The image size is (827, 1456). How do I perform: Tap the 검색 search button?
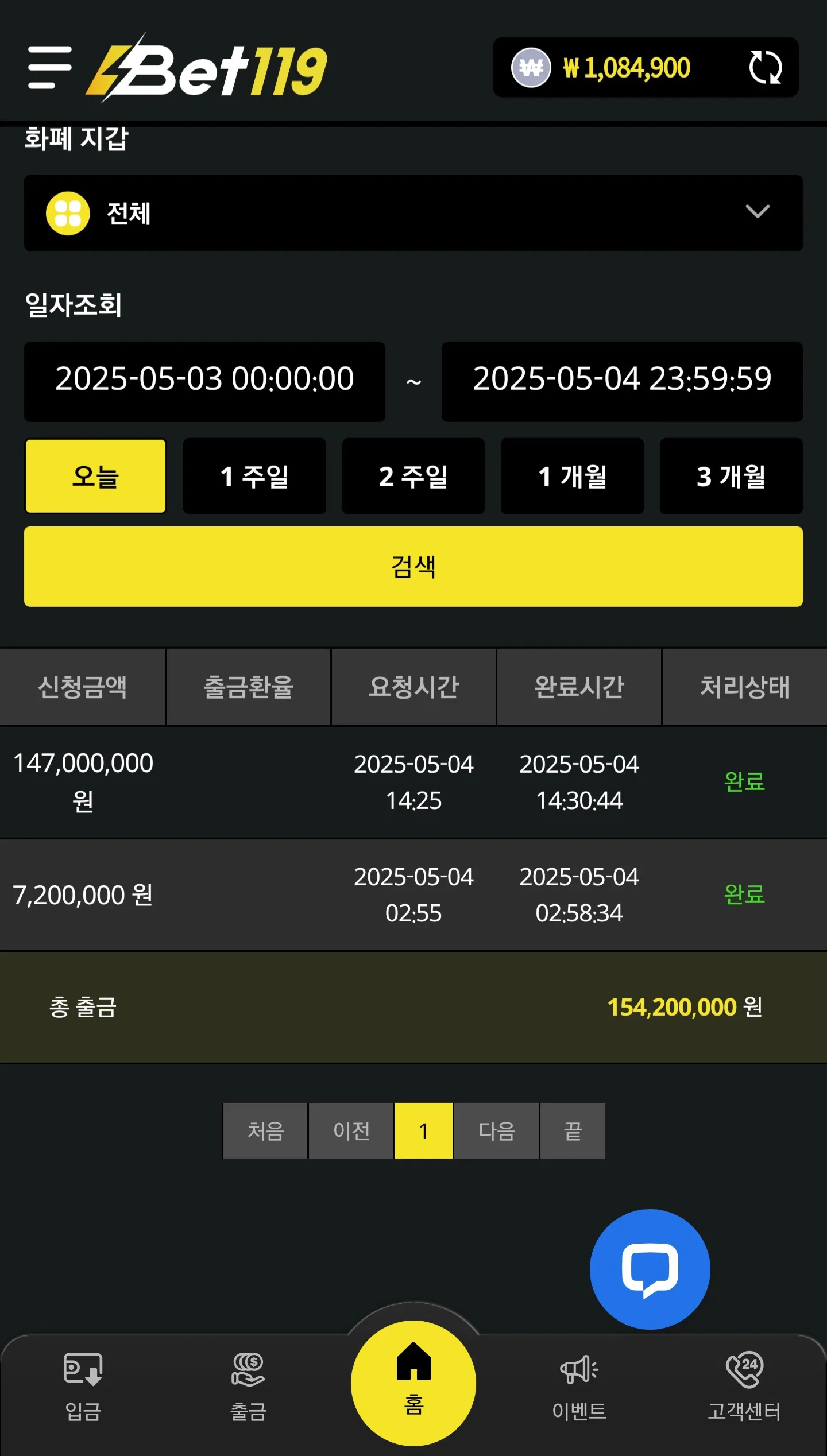tap(413, 567)
